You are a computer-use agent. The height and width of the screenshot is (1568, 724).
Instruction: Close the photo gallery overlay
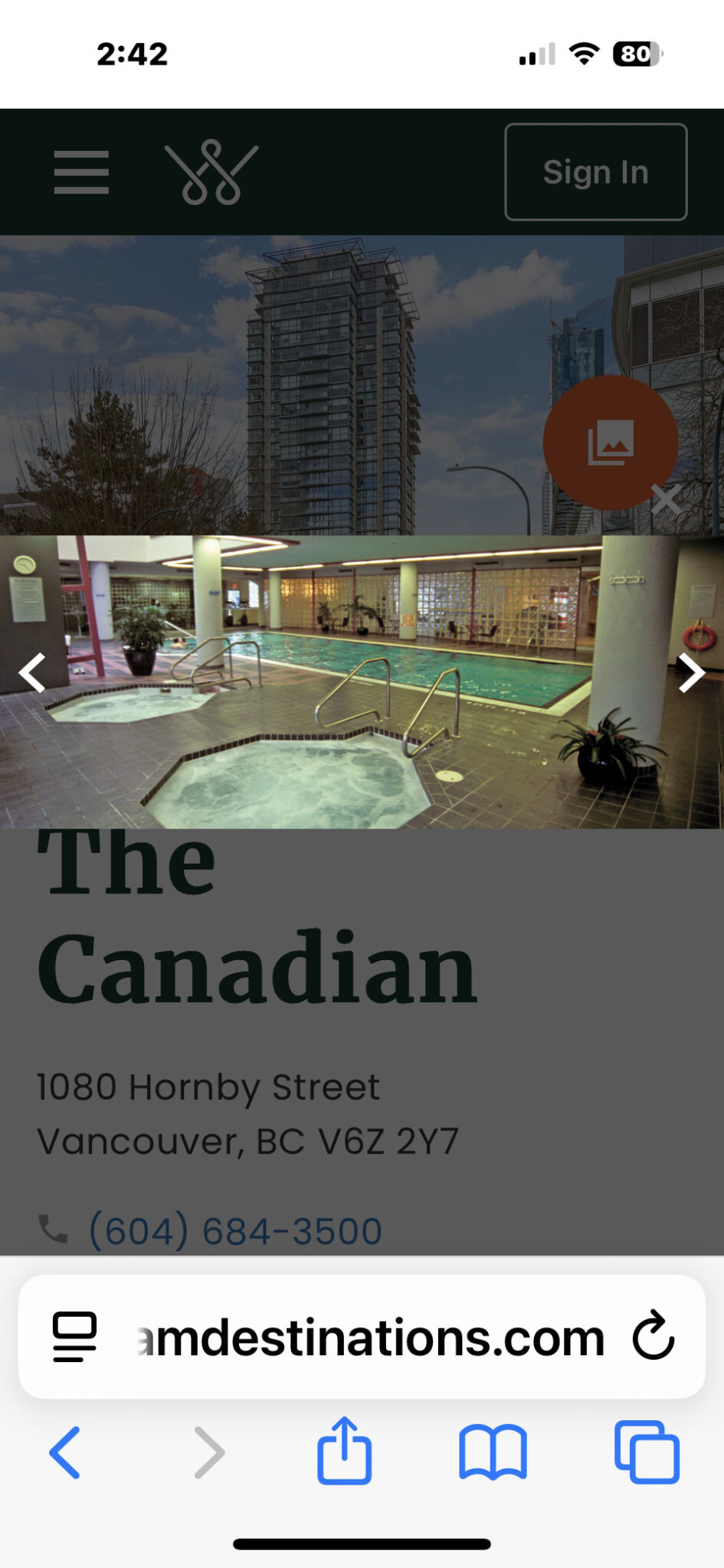pyautogui.click(x=666, y=501)
